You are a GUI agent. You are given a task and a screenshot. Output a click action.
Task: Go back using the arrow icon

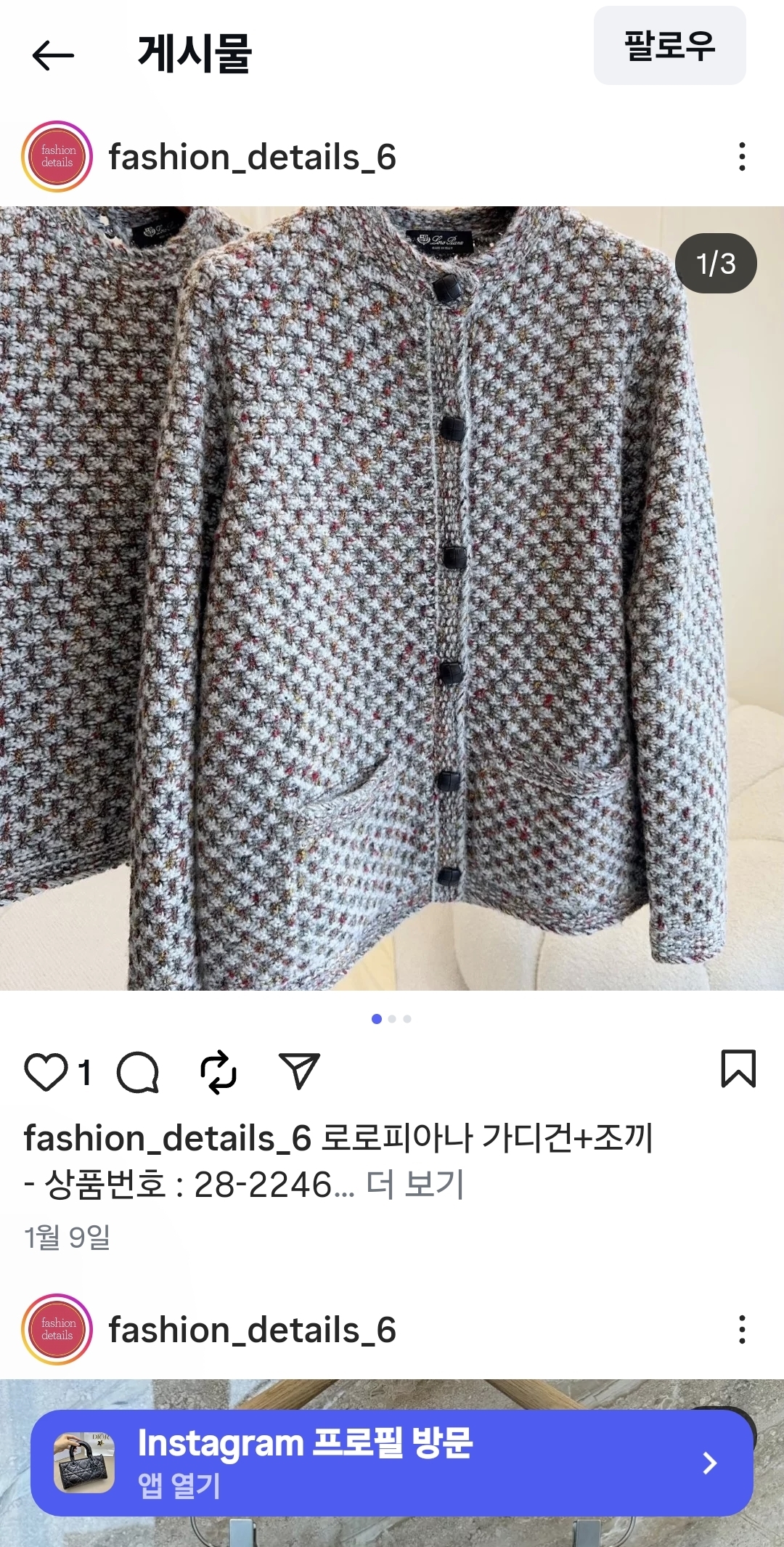tap(53, 55)
